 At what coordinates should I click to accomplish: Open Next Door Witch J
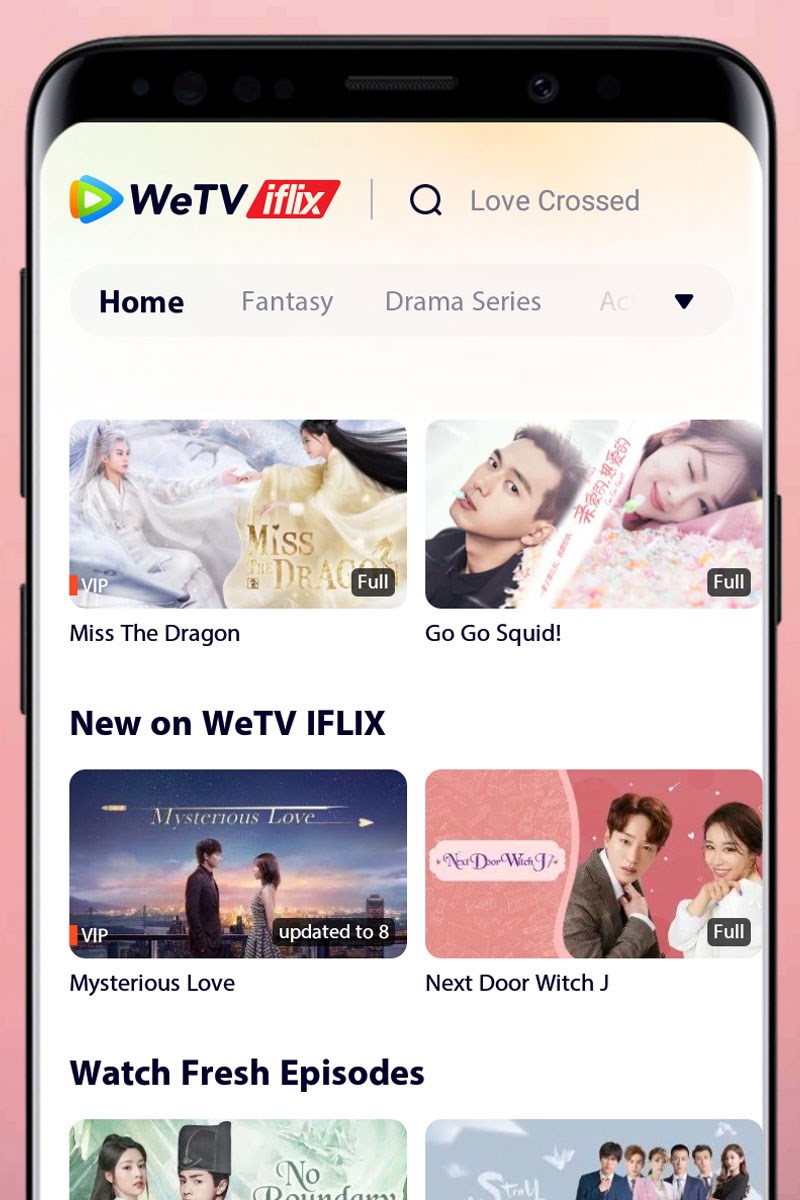point(594,864)
